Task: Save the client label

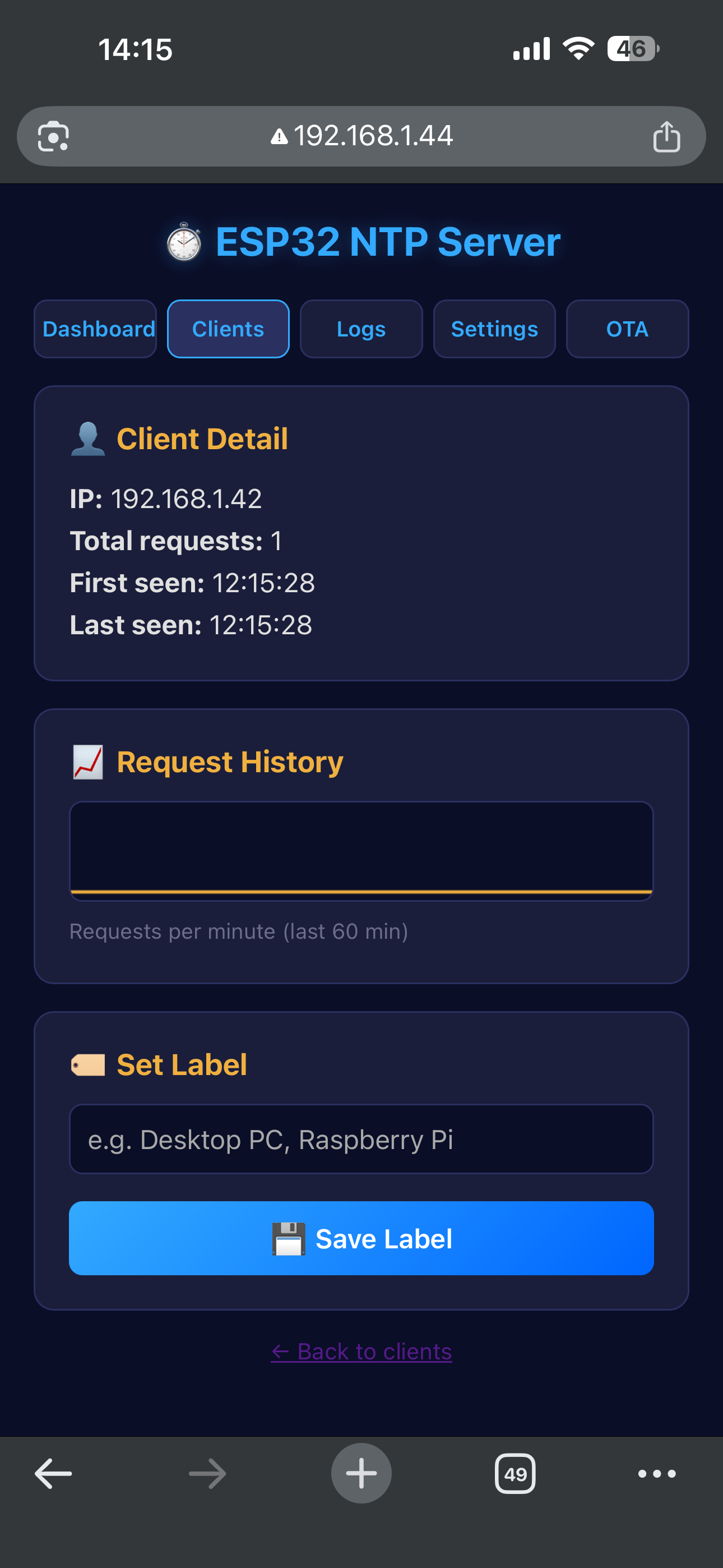Action: click(361, 1238)
